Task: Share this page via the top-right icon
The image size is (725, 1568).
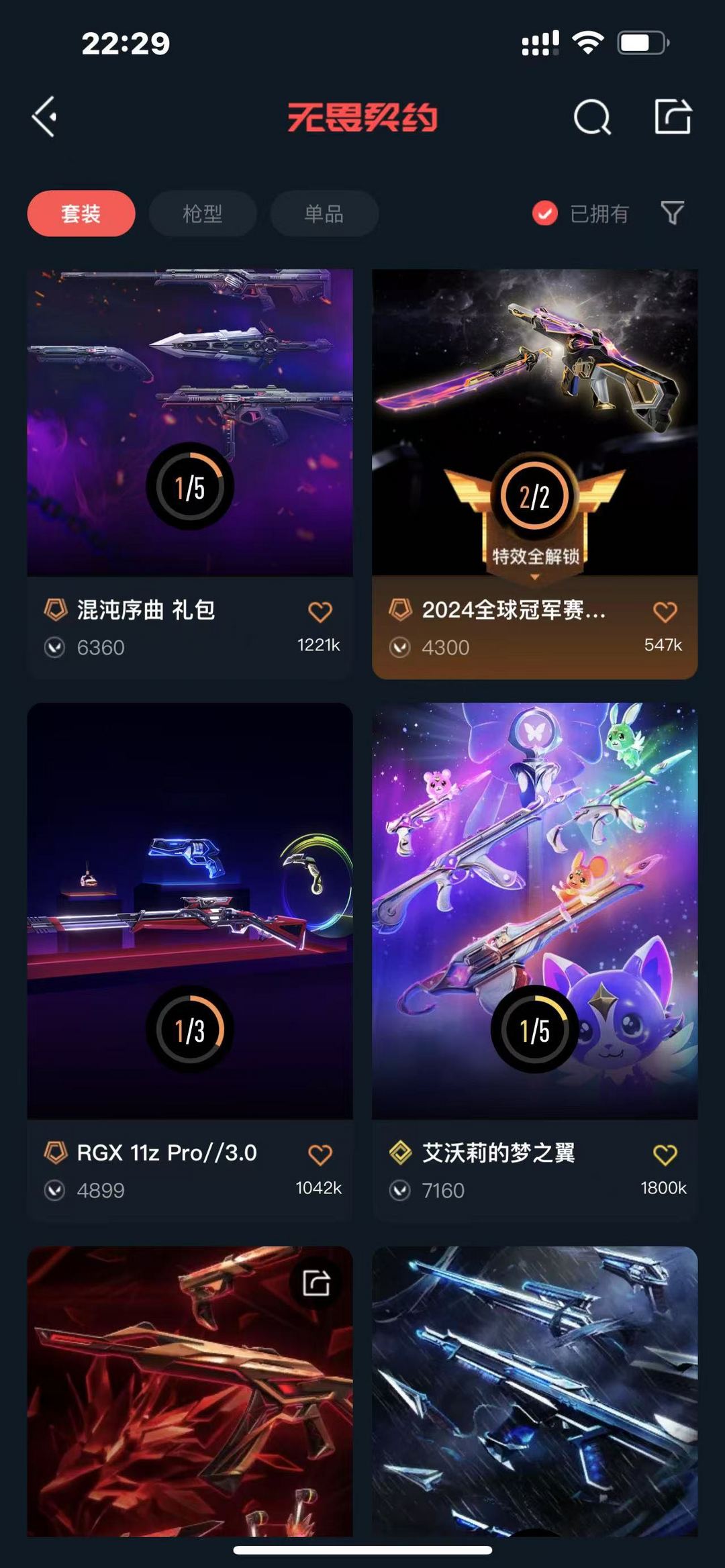Action: click(673, 116)
